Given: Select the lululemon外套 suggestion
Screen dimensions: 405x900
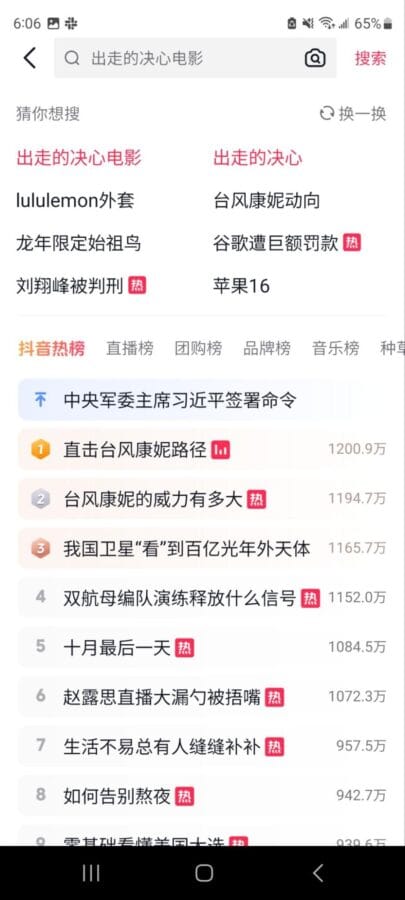Looking at the screenshot, I should 75,201.
